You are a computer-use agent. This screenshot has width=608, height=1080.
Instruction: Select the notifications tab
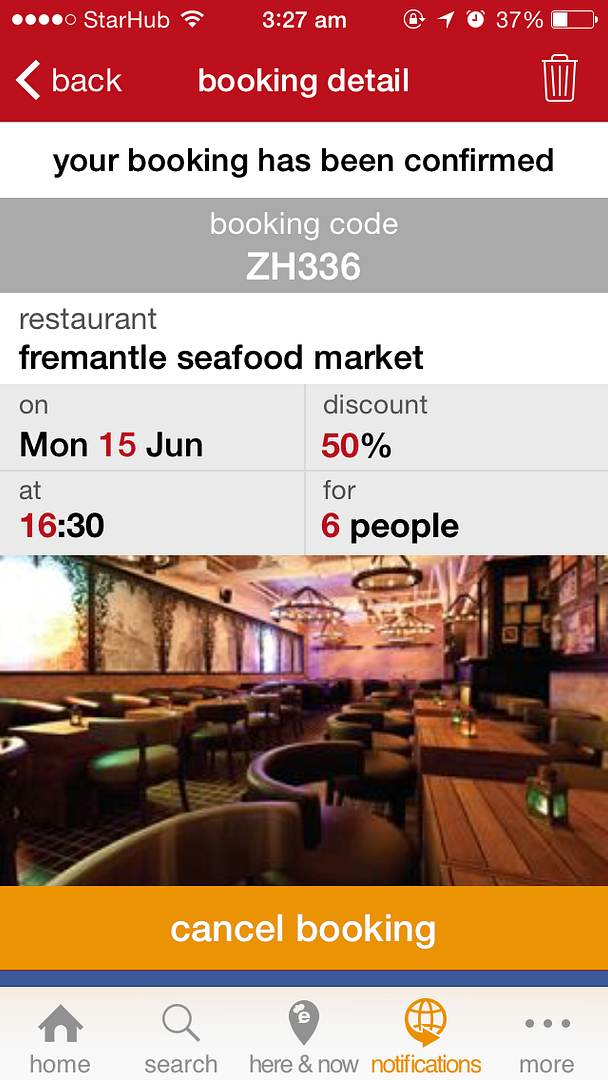pyautogui.click(x=426, y=1037)
